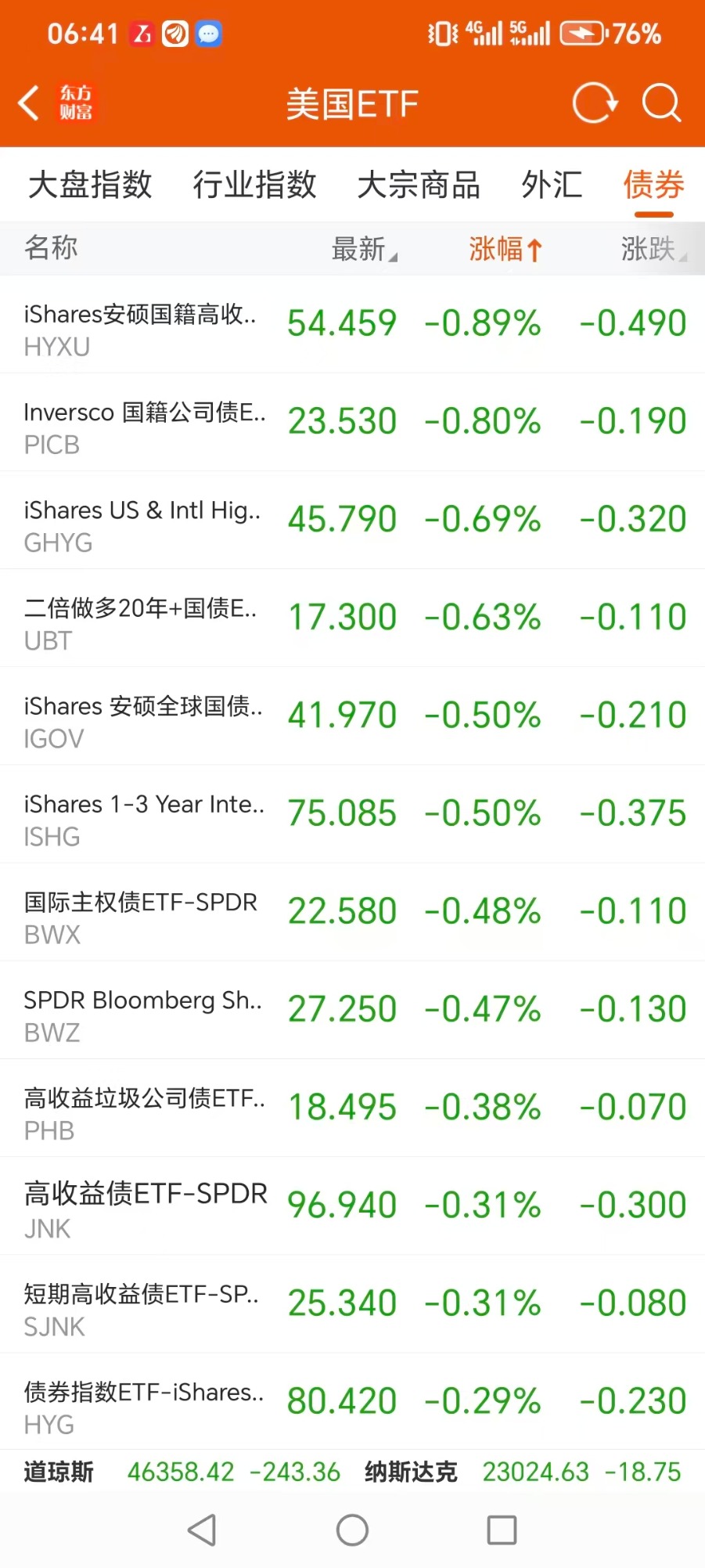Switch to the 行业指数 tab
Viewport: 705px width, 1568px height.
click(254, 186)
